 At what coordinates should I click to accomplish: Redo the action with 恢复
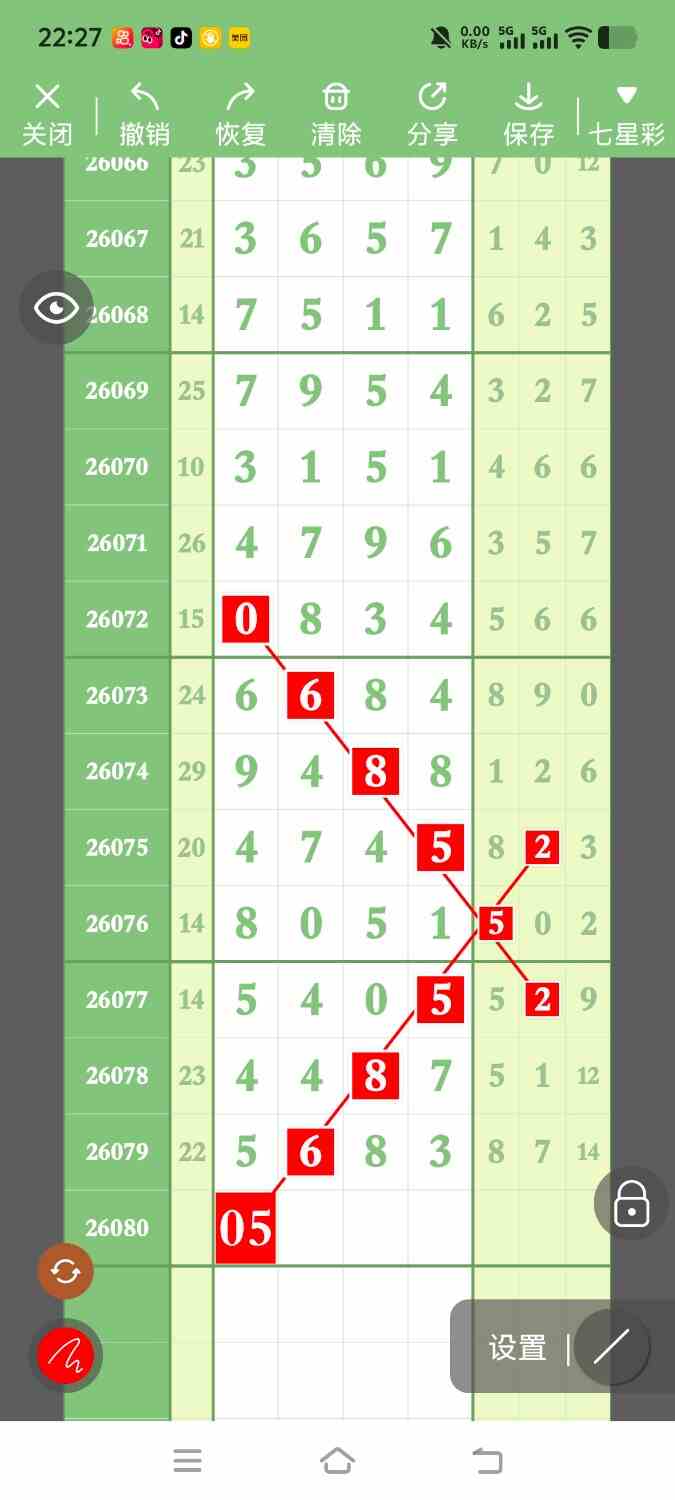coord(240,114)
